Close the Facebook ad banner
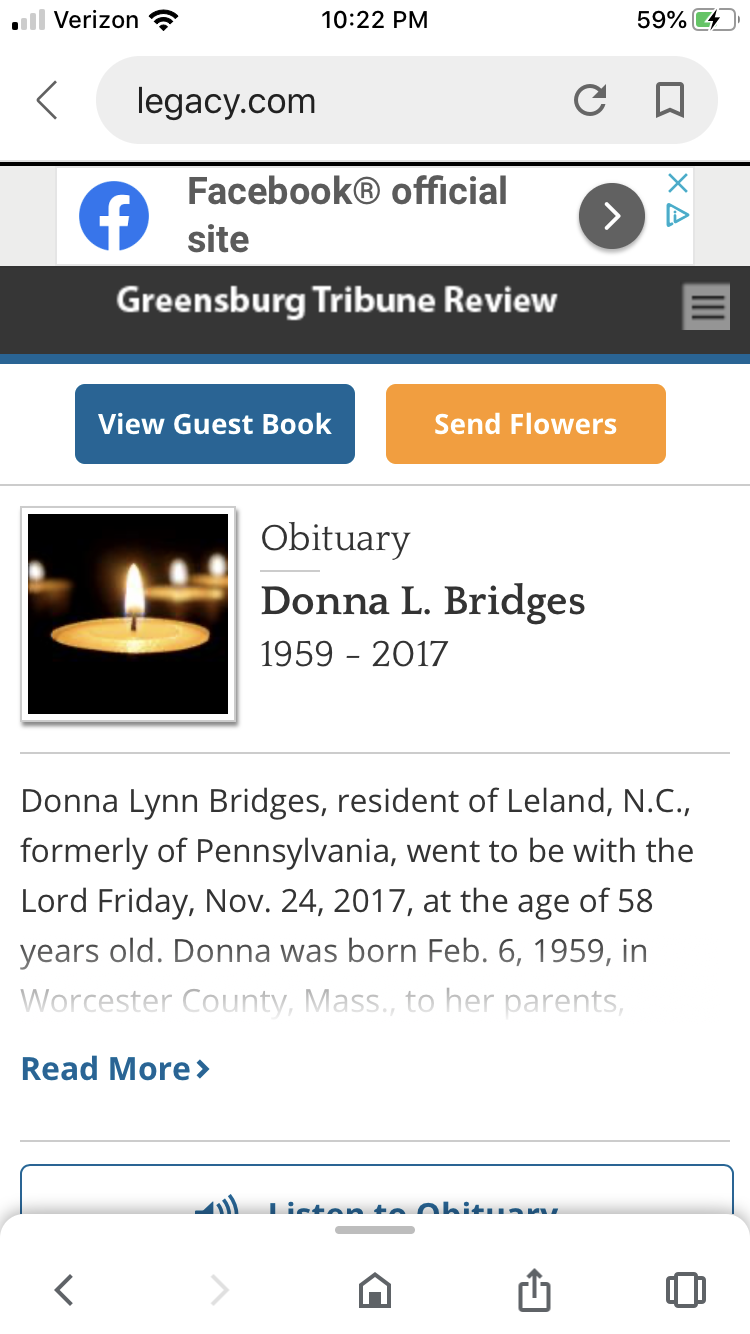This screenshot has height=1334, width=750. (x=678, y=183)
